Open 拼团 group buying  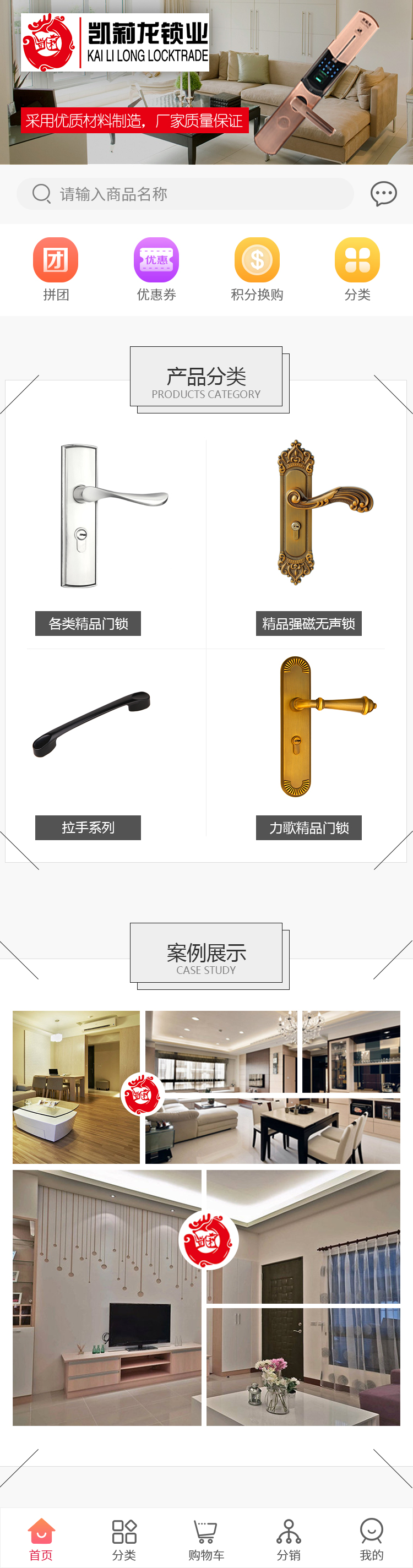(56, 269)
